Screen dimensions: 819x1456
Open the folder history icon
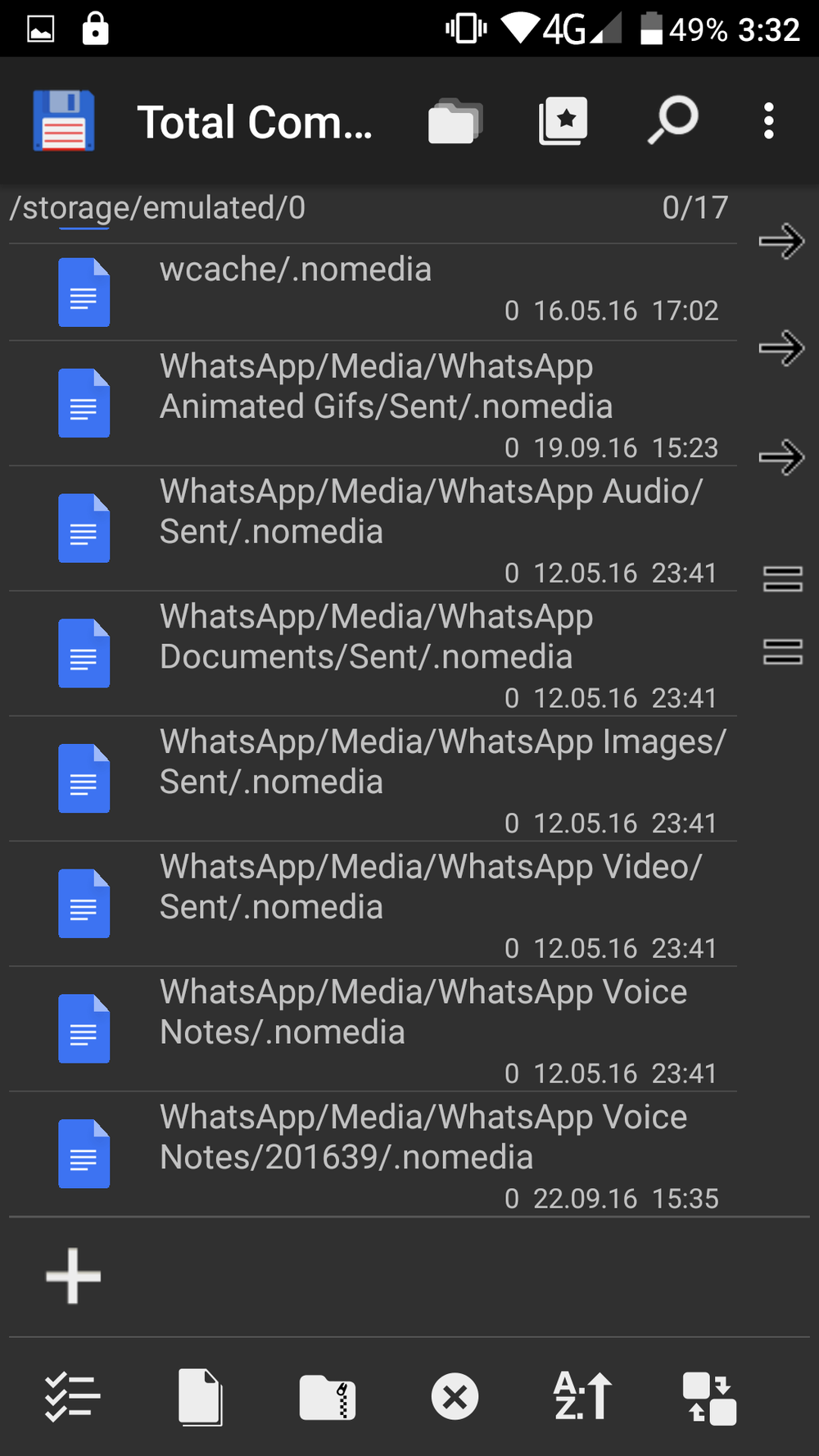pyautogui.click(x=455, y=121)
